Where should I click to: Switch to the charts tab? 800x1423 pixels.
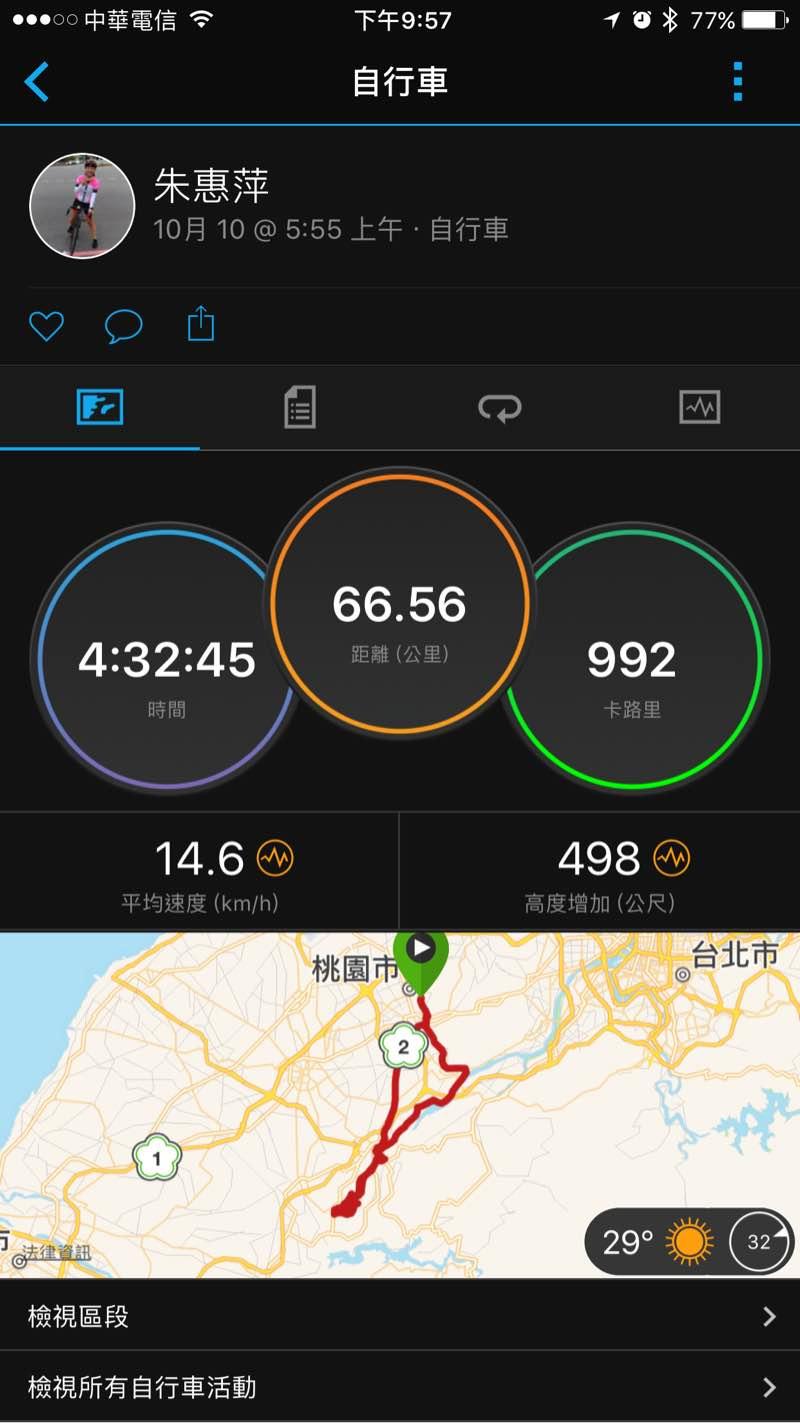pos(699,407)
